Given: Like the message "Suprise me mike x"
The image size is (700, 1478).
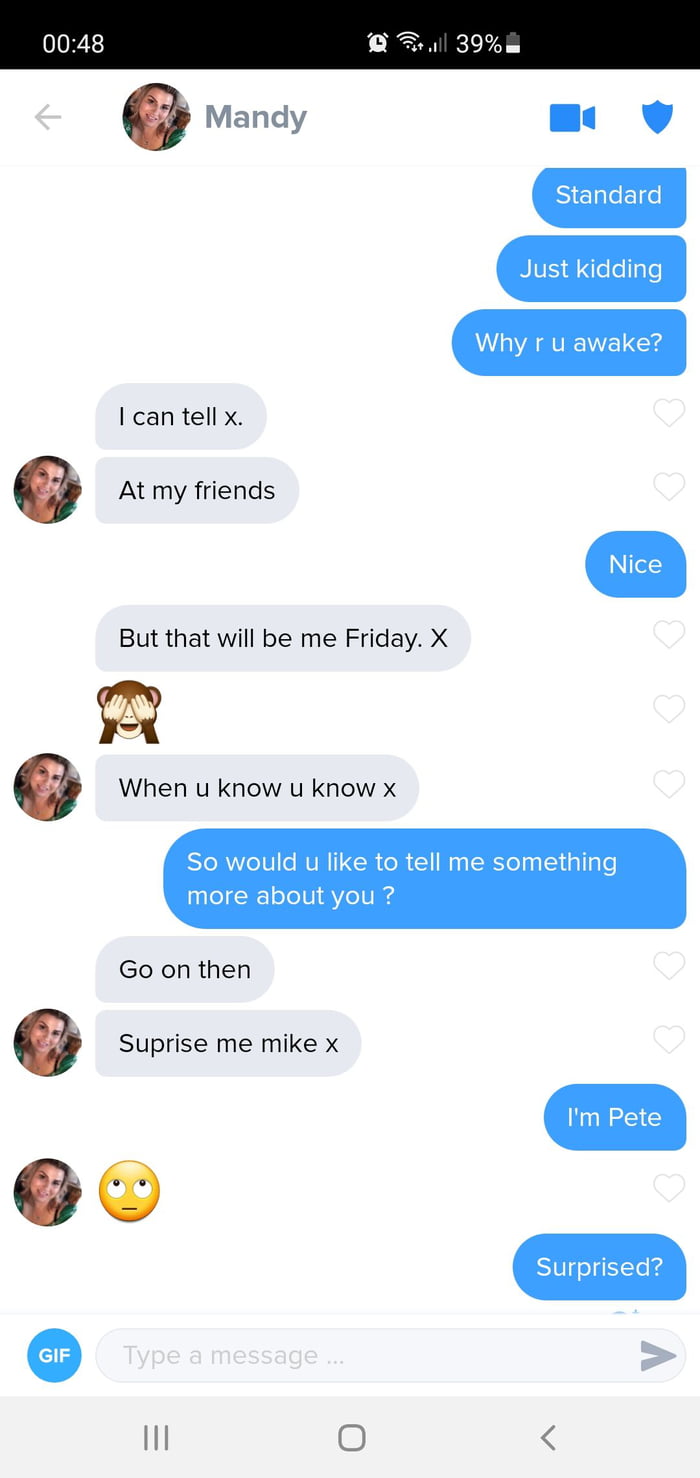Looking at the screenshot, I should pyautogui.click(x=669, y=1040).
